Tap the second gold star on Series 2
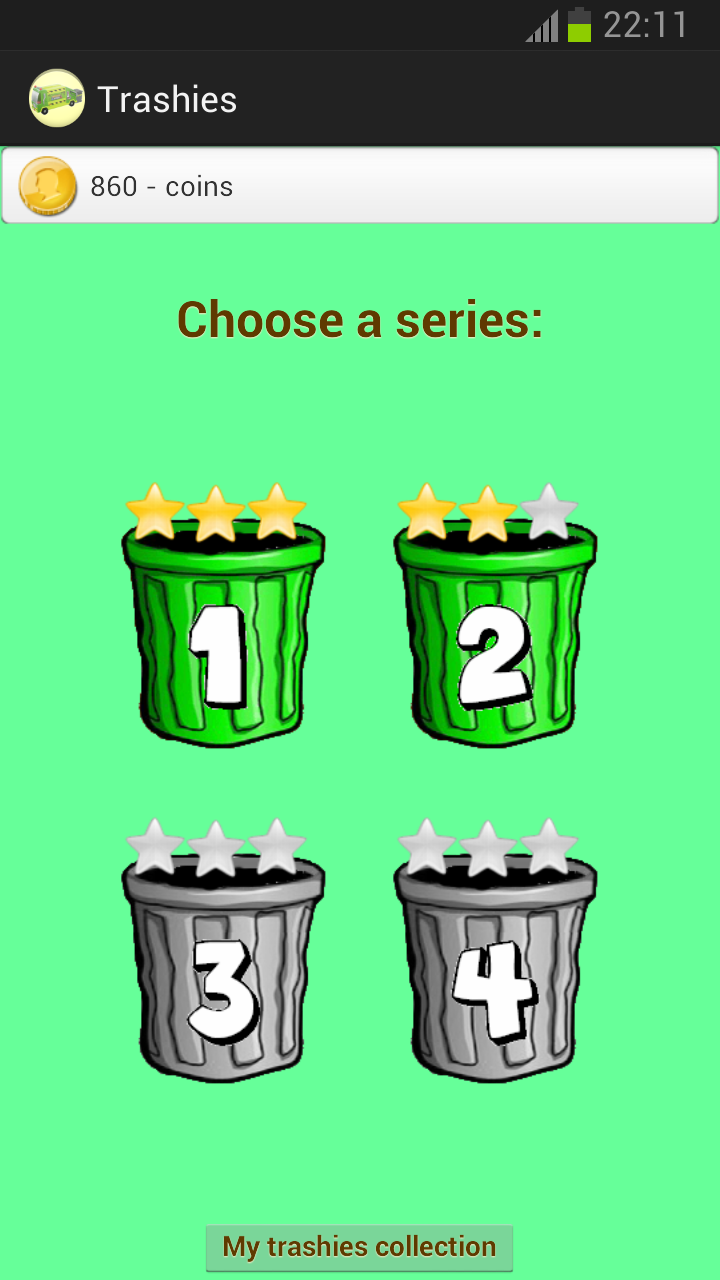Screen dimensions: 720x1280 tap(487, 510)
